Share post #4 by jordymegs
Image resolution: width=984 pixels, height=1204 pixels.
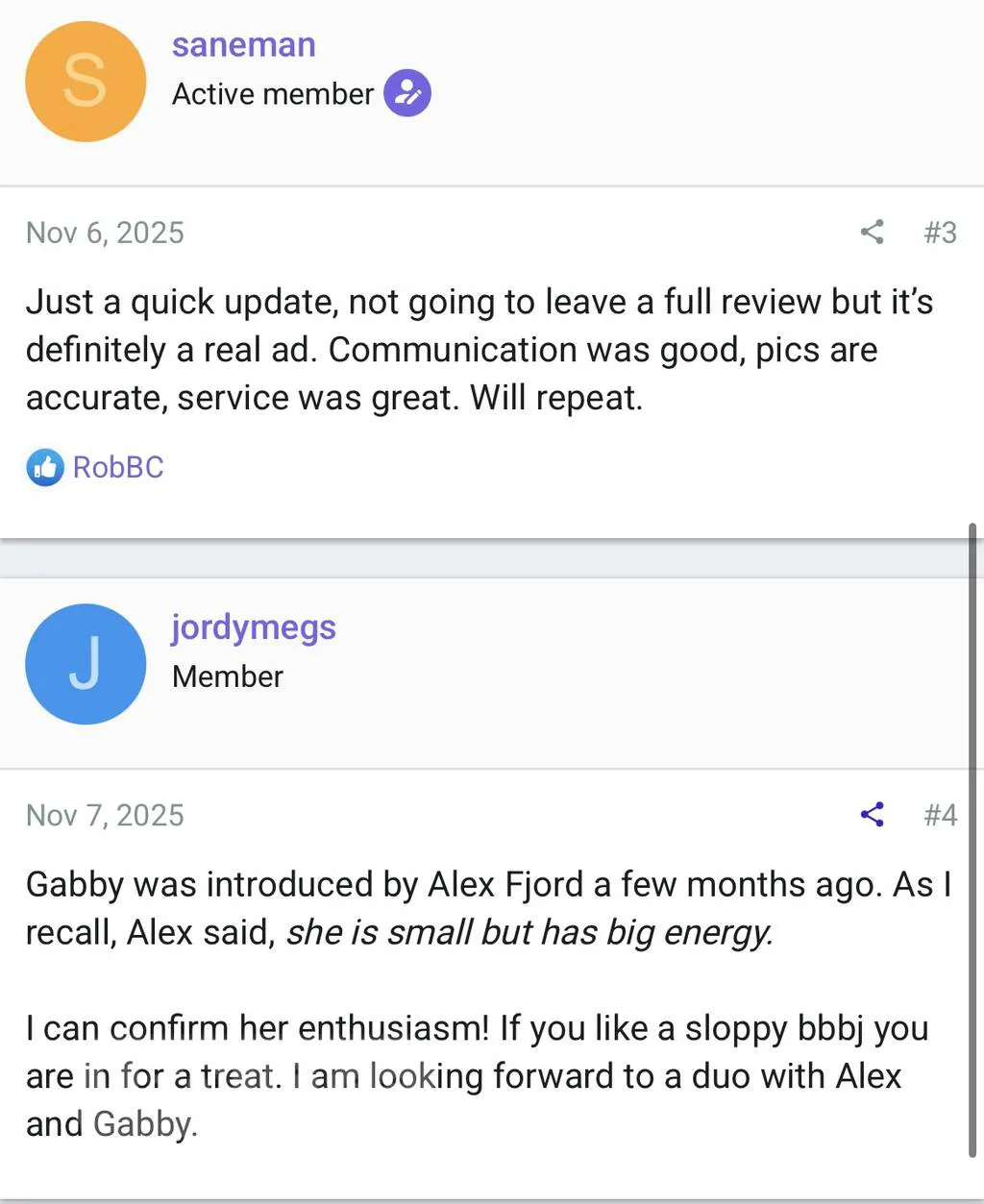[x=872, y=815]
